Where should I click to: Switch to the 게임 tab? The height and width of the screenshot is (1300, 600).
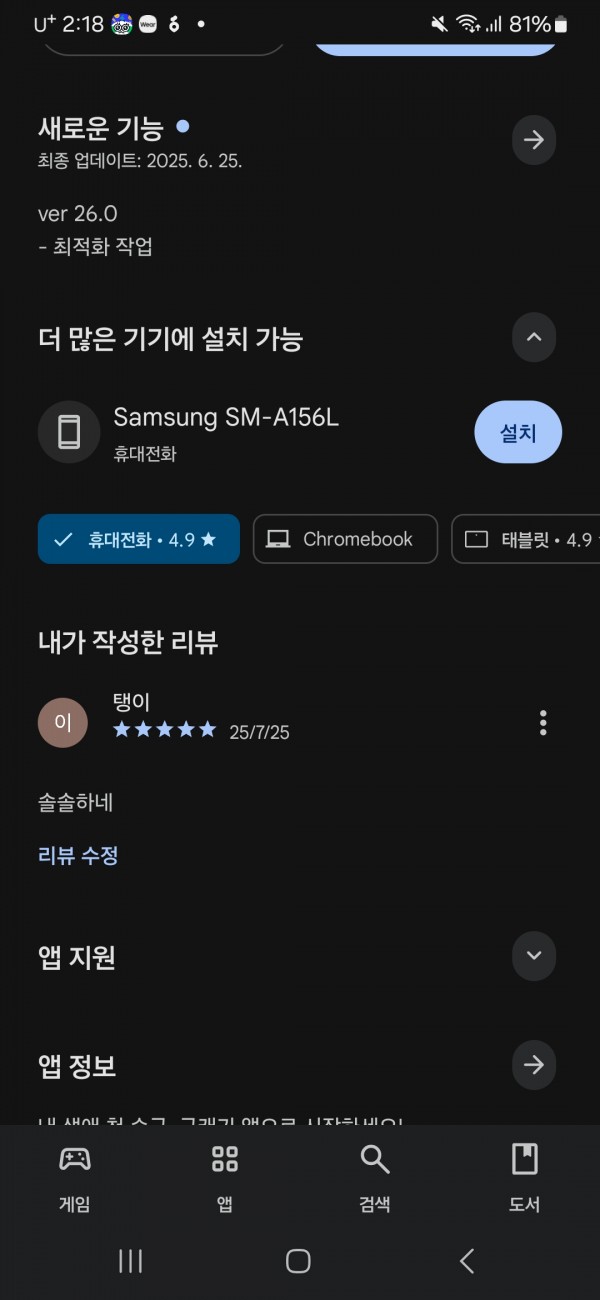click(x=75, y=1178)
